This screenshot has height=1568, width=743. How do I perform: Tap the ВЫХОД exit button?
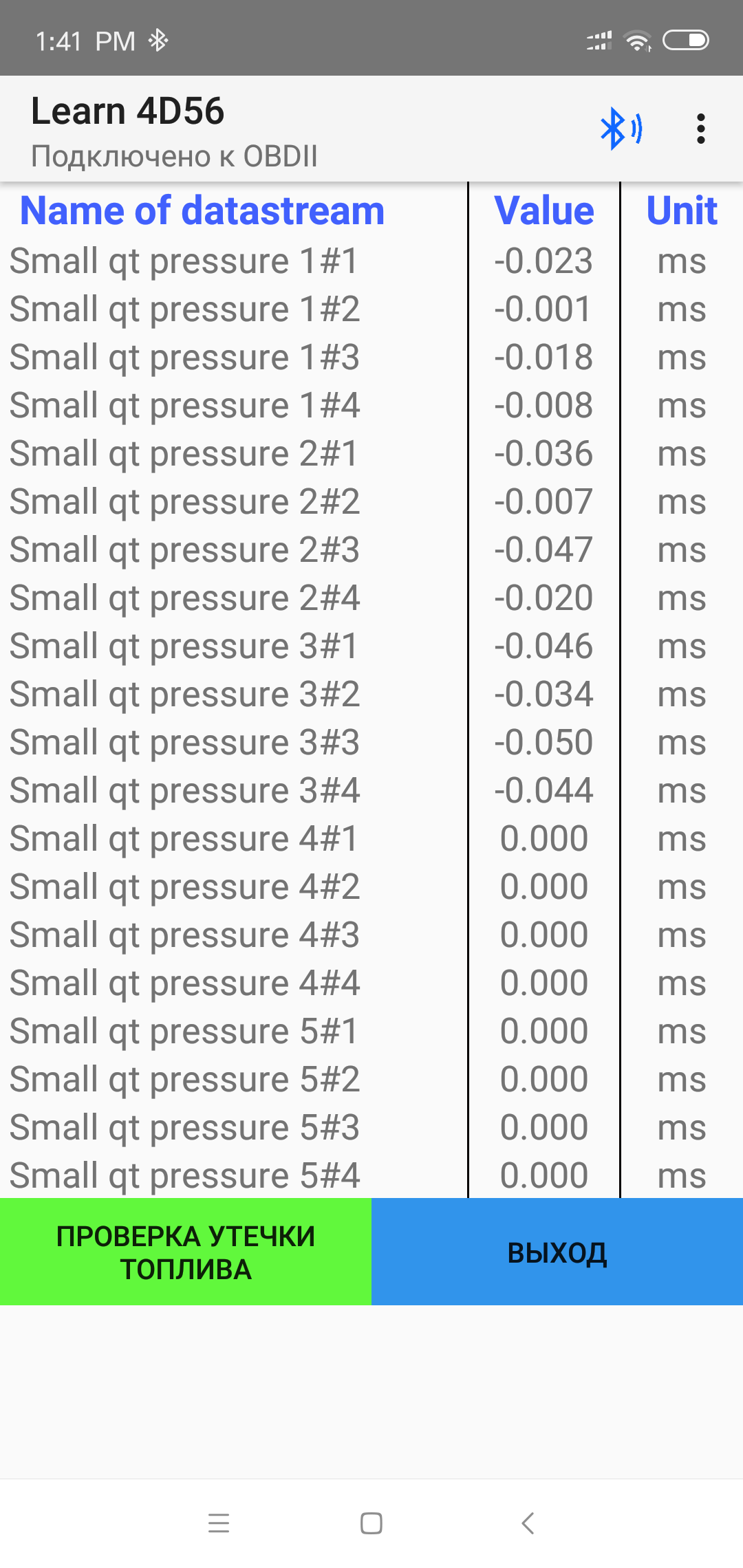click(557, 1252)
